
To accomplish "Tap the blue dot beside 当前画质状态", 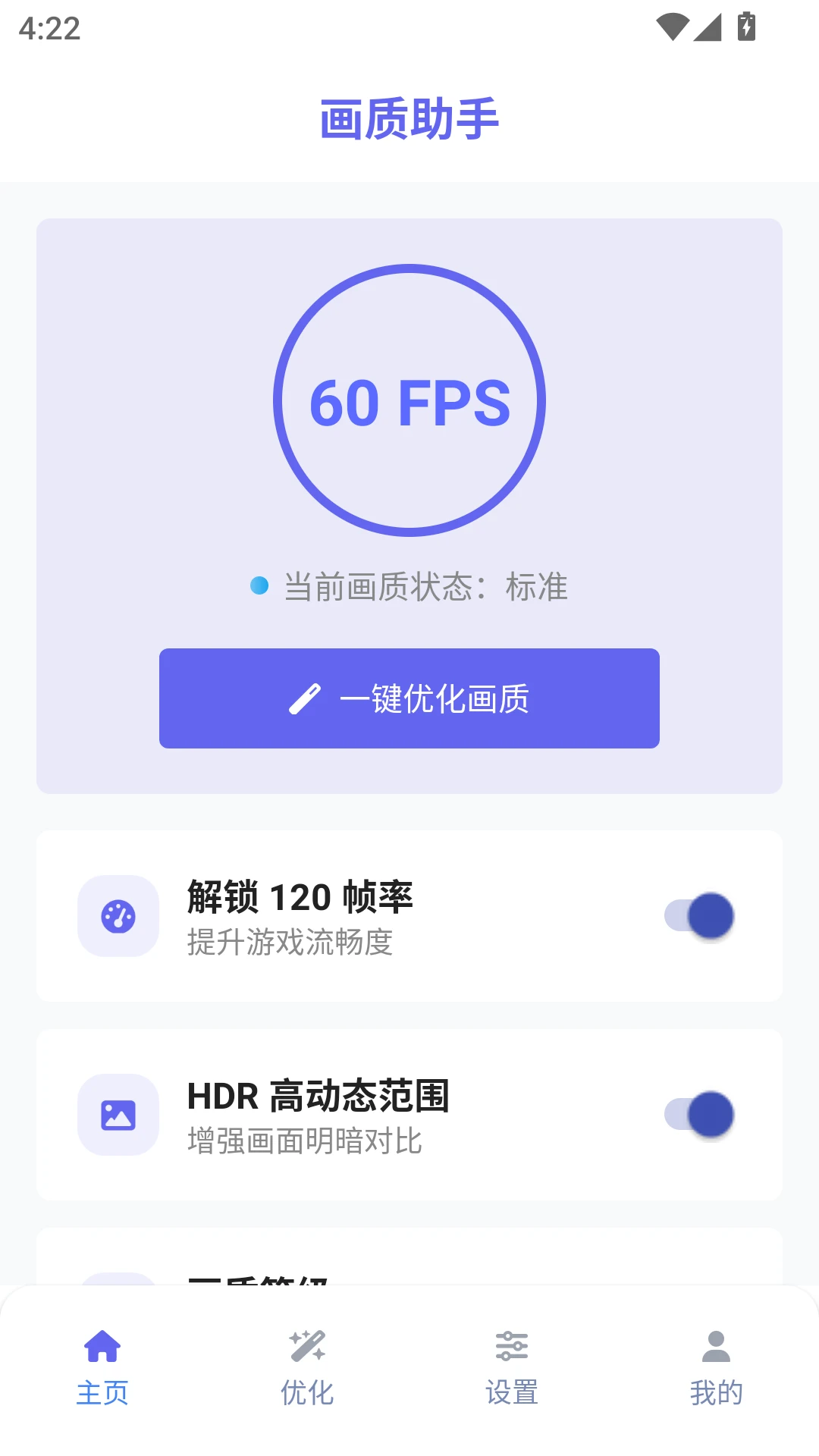I will tap(260, 585).
